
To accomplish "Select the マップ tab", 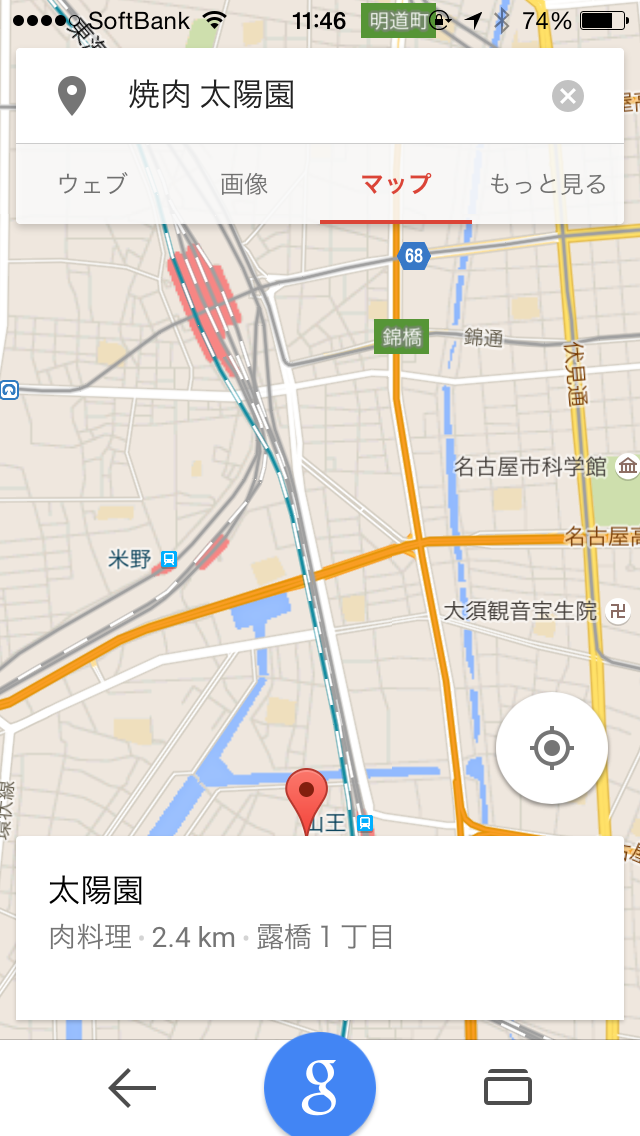I will [x=396, y=184].
